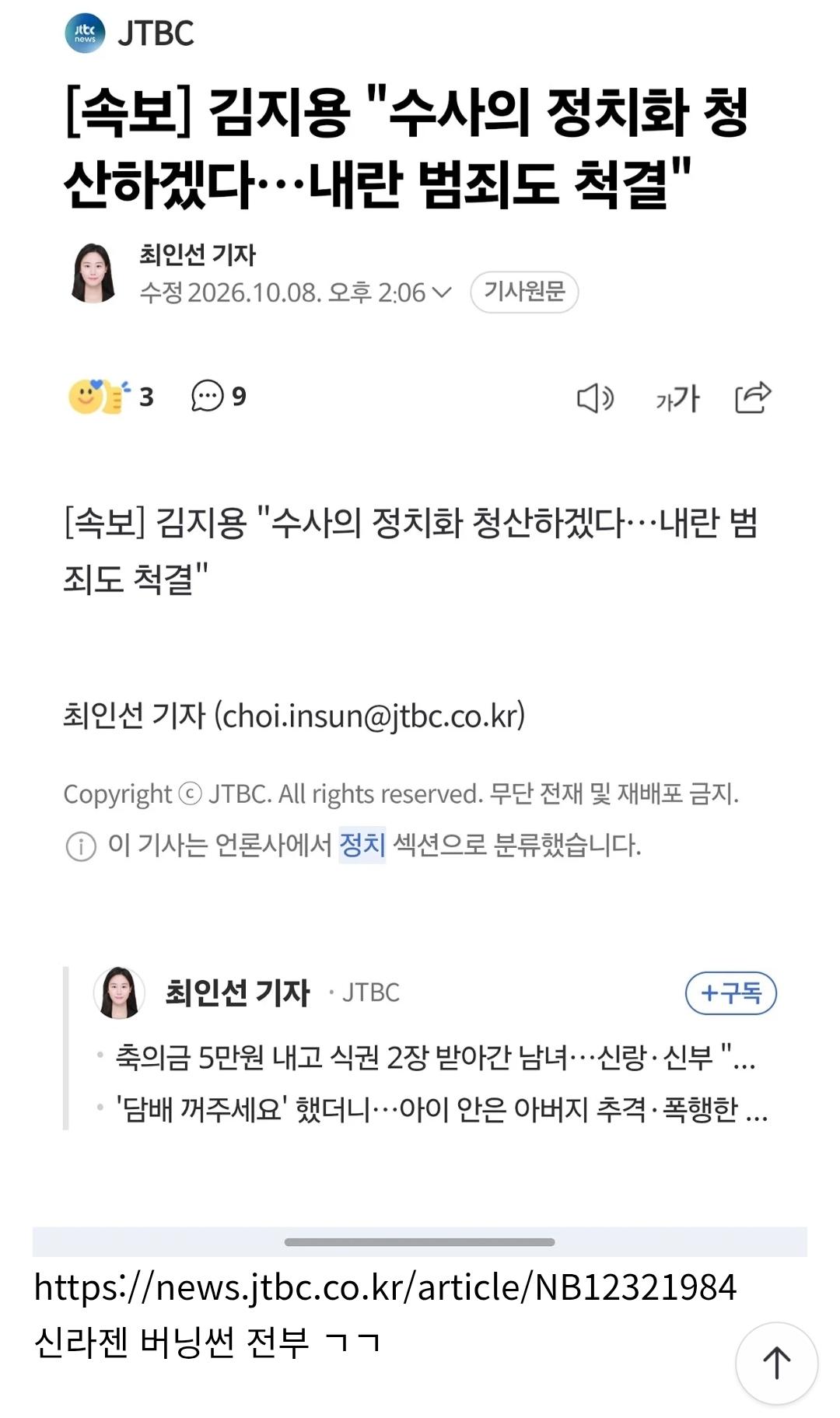
Task: Share this article
Action: (x=753, y=397)
